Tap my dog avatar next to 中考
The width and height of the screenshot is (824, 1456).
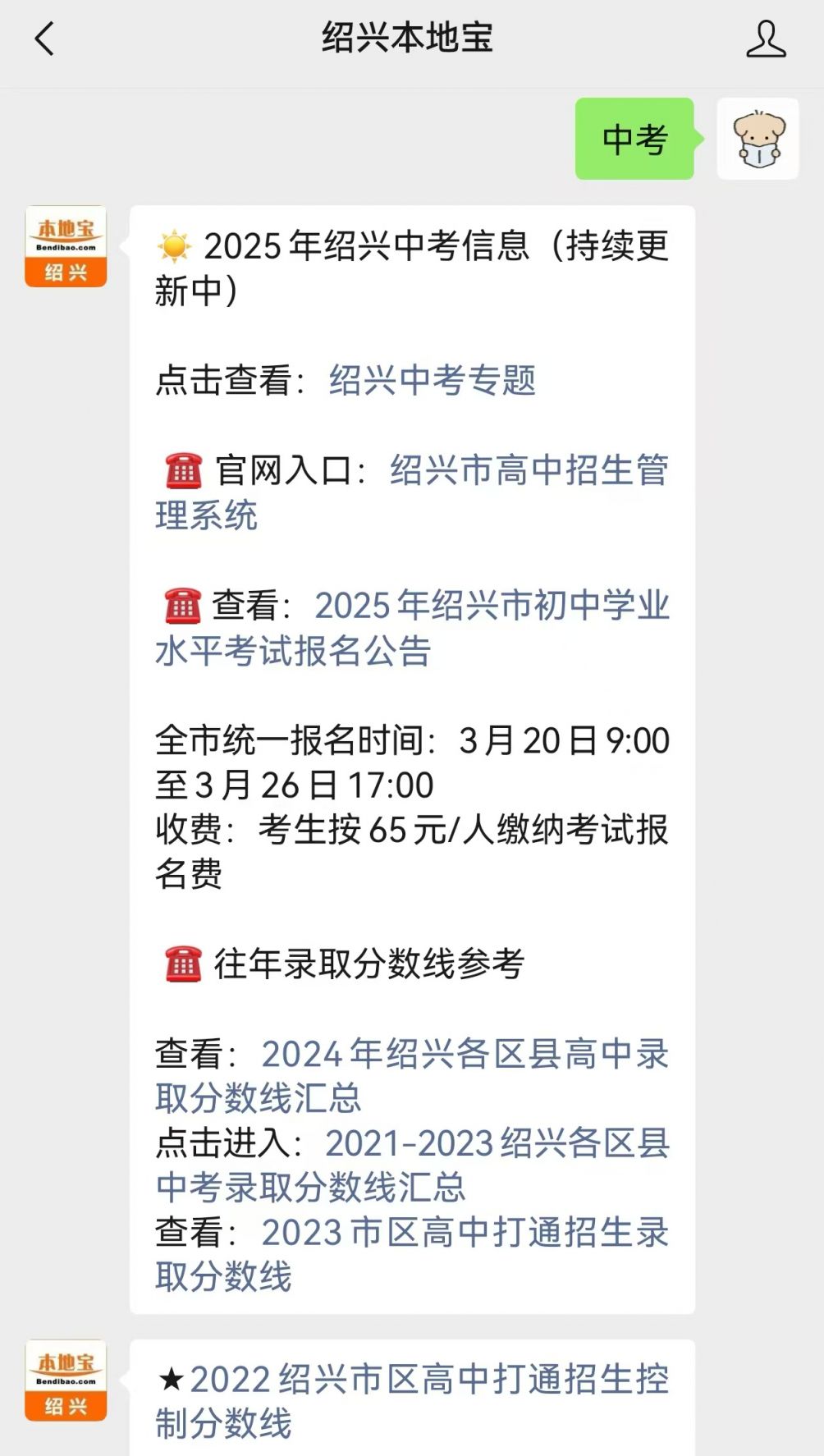tap(758, 139)
